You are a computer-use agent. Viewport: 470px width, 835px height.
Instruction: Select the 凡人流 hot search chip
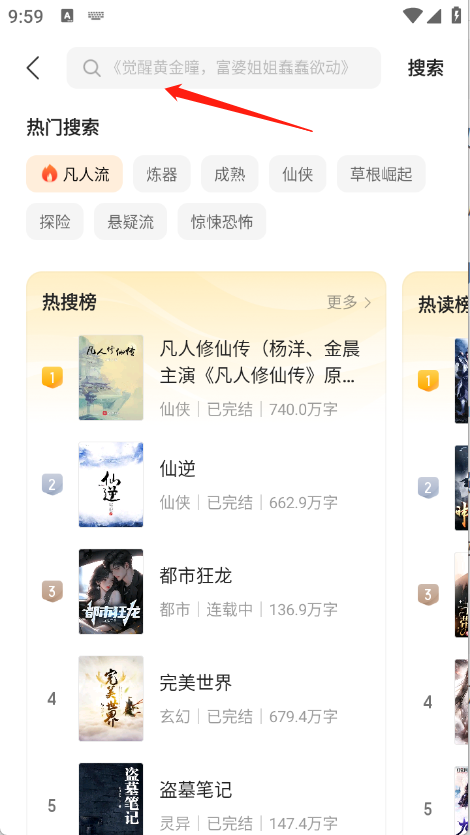point(75,174)
